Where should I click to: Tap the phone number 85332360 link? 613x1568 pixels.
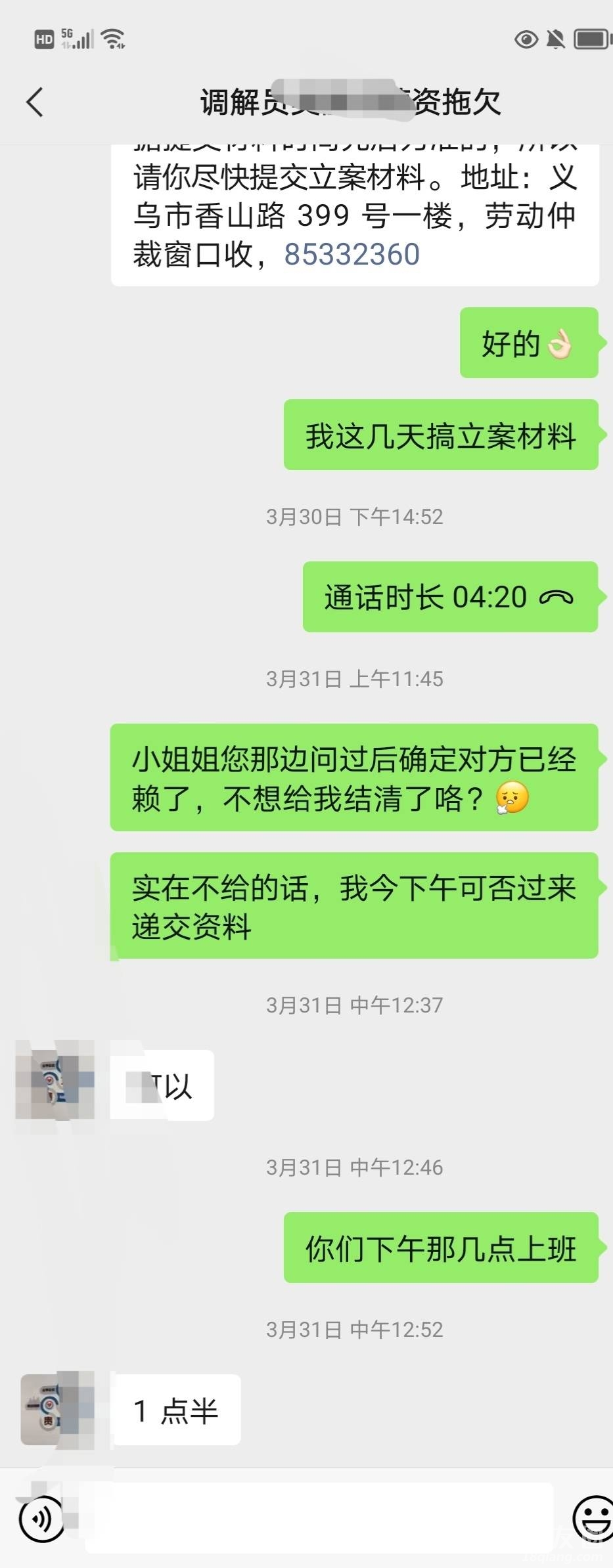(x=352, y=255)
